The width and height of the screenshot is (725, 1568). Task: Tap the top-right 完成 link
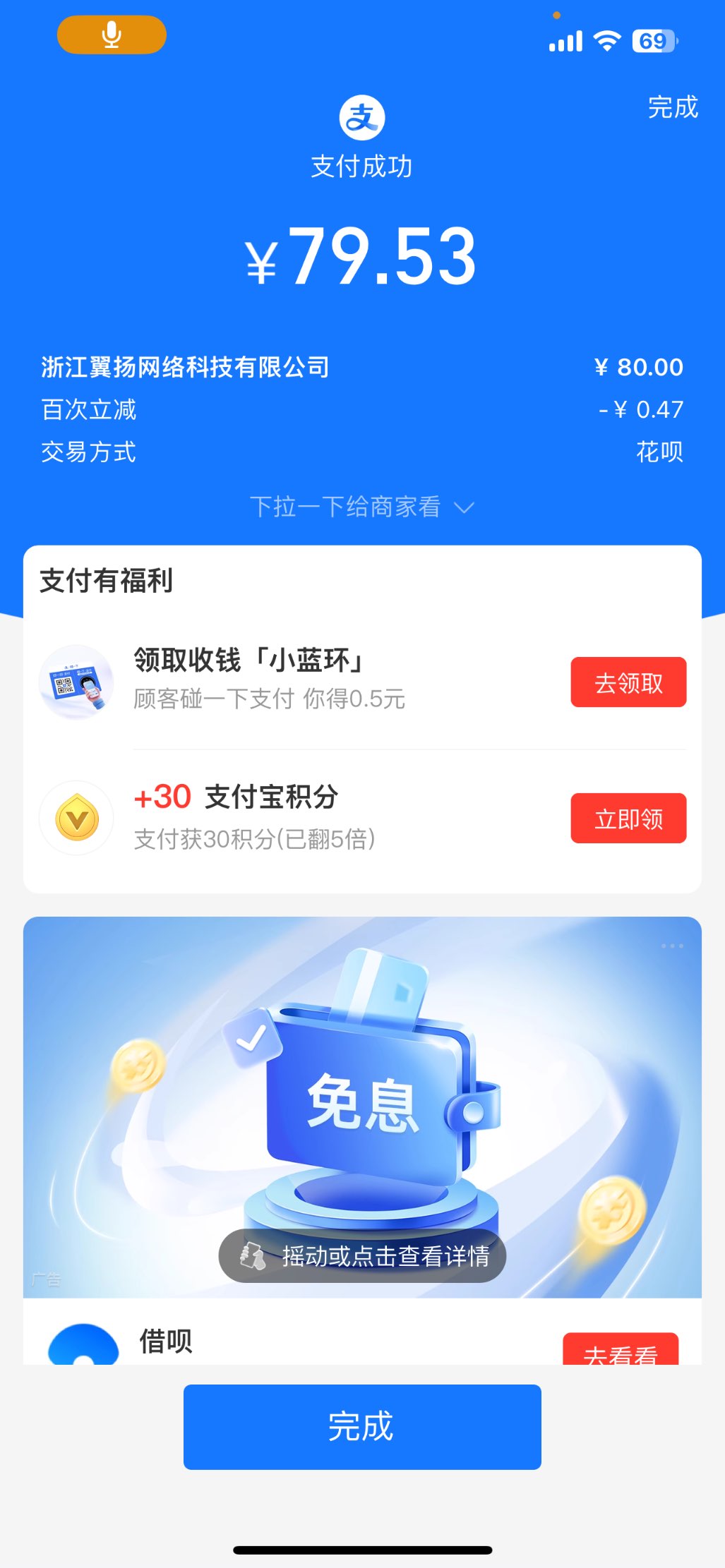pyautogui.click(x=672, y=107)
